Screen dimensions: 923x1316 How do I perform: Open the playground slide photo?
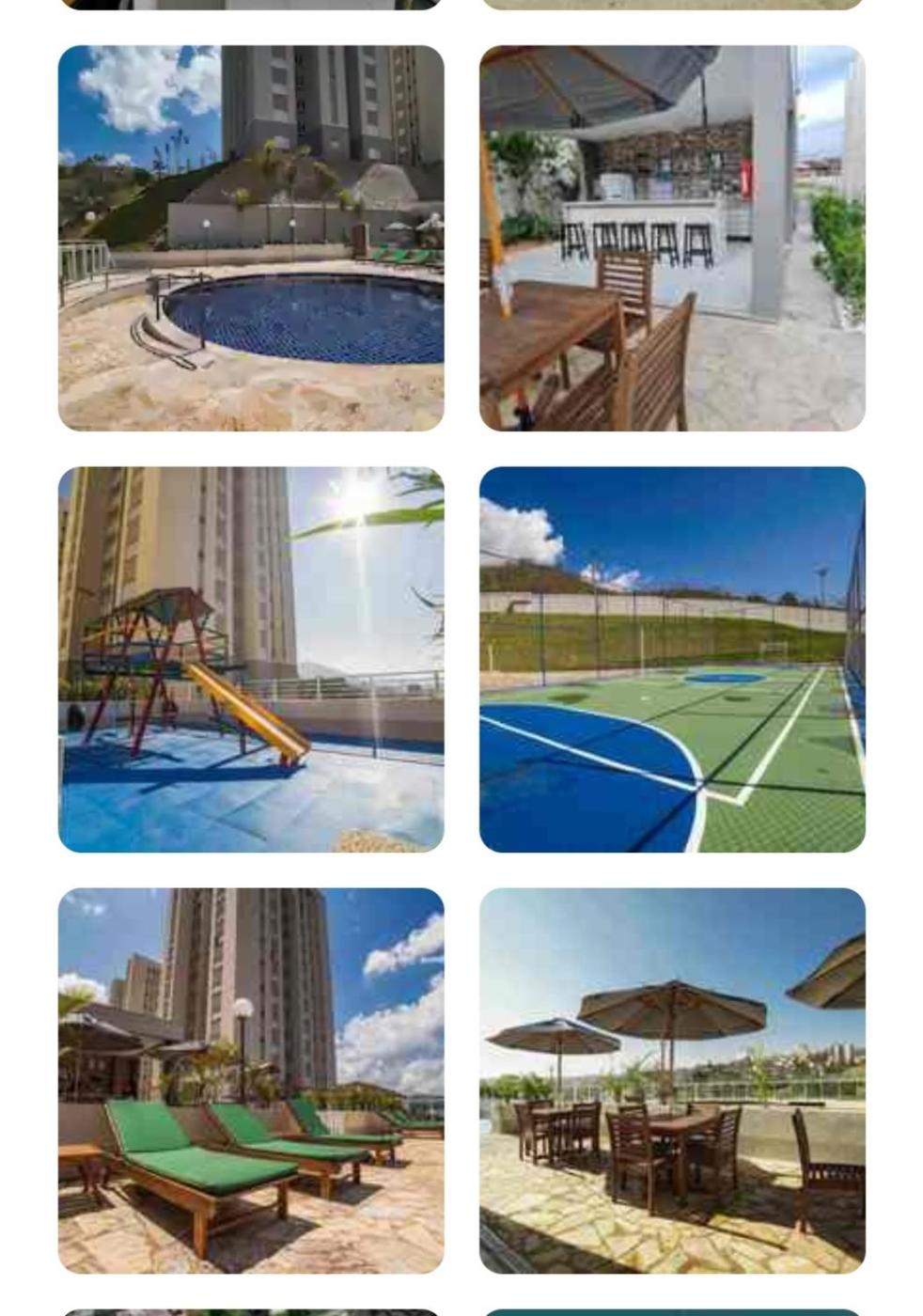pos(251,659)
